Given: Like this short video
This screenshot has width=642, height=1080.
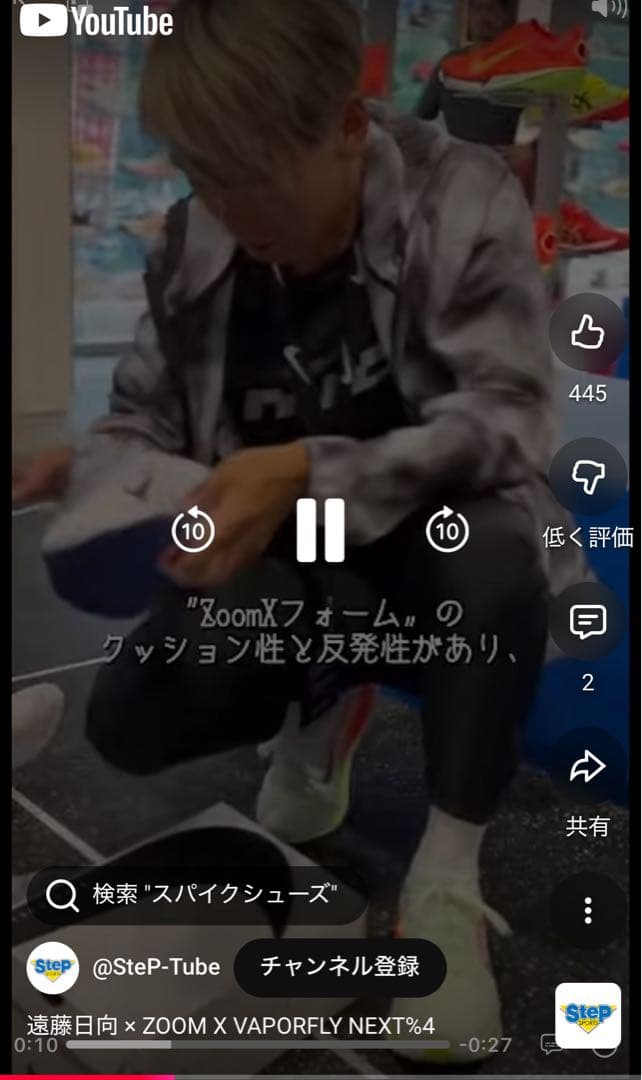Looking at the screenshot, I should click(x=587, y=333).
